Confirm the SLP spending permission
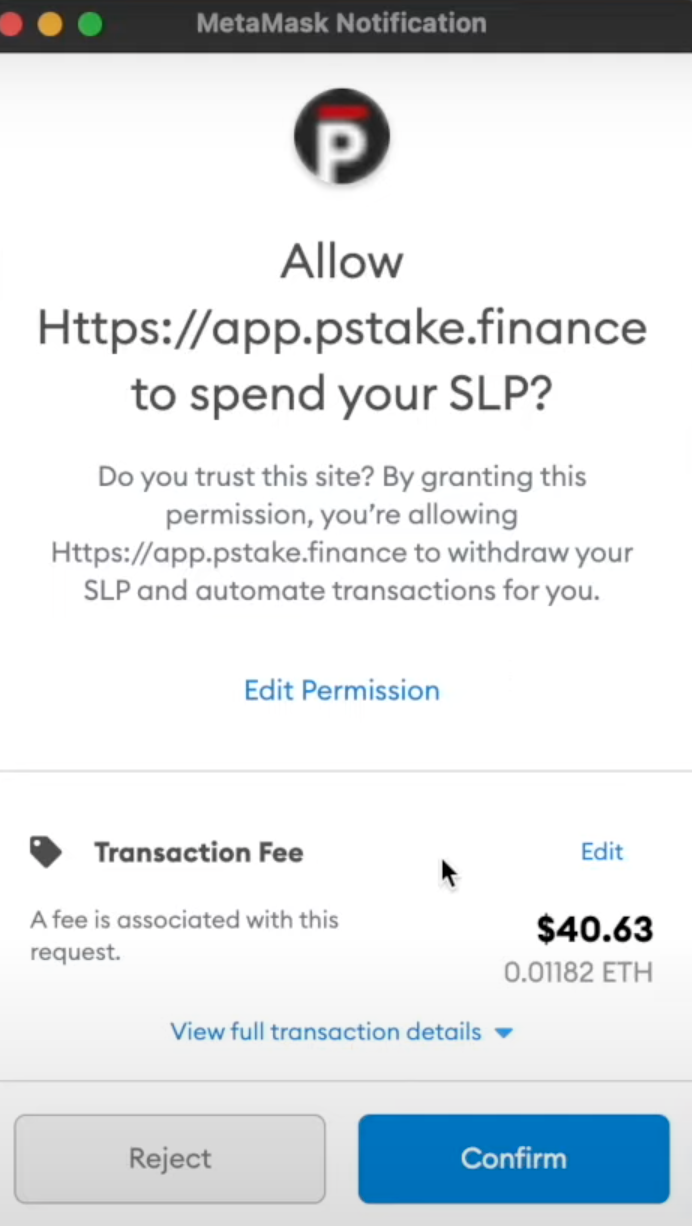The image size is (692, 1226). point(514,1159)
